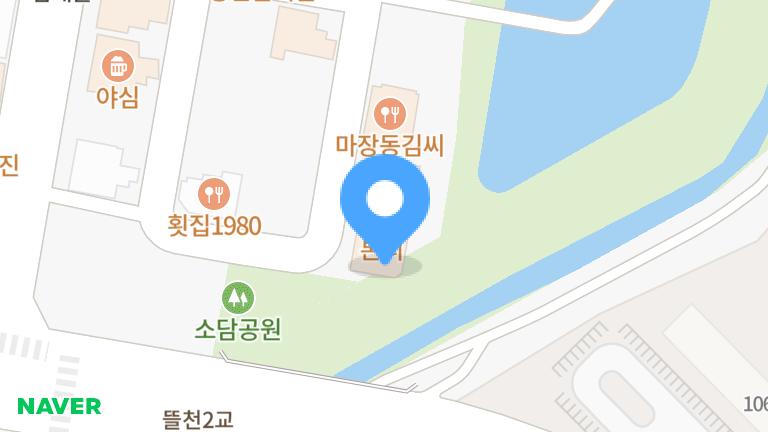
Task: Select the 소담공원 park marker
Action: point(238,298)
